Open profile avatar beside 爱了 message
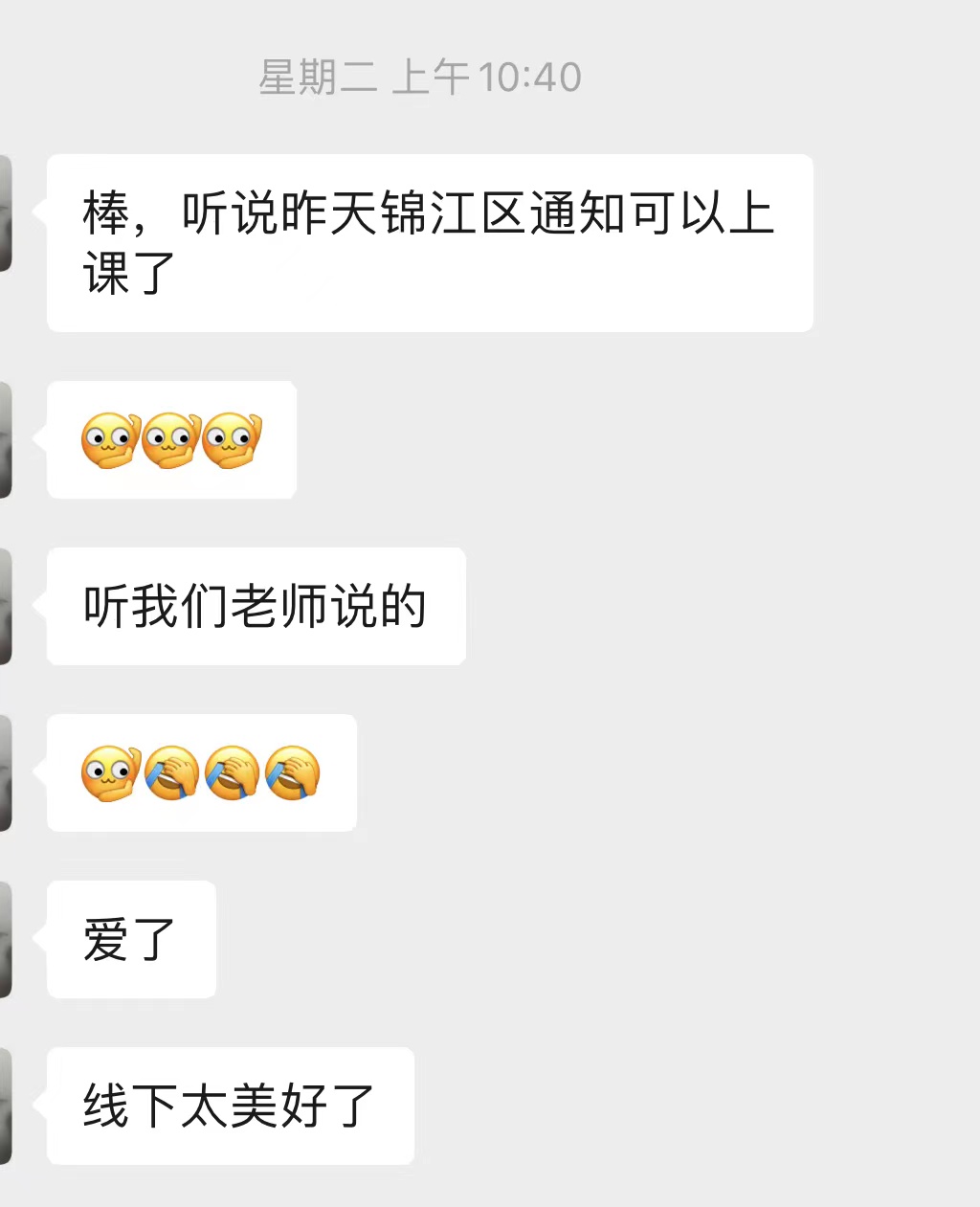Image resolution: width=980 pixels, height=1207 pixels. click(5, 939)
